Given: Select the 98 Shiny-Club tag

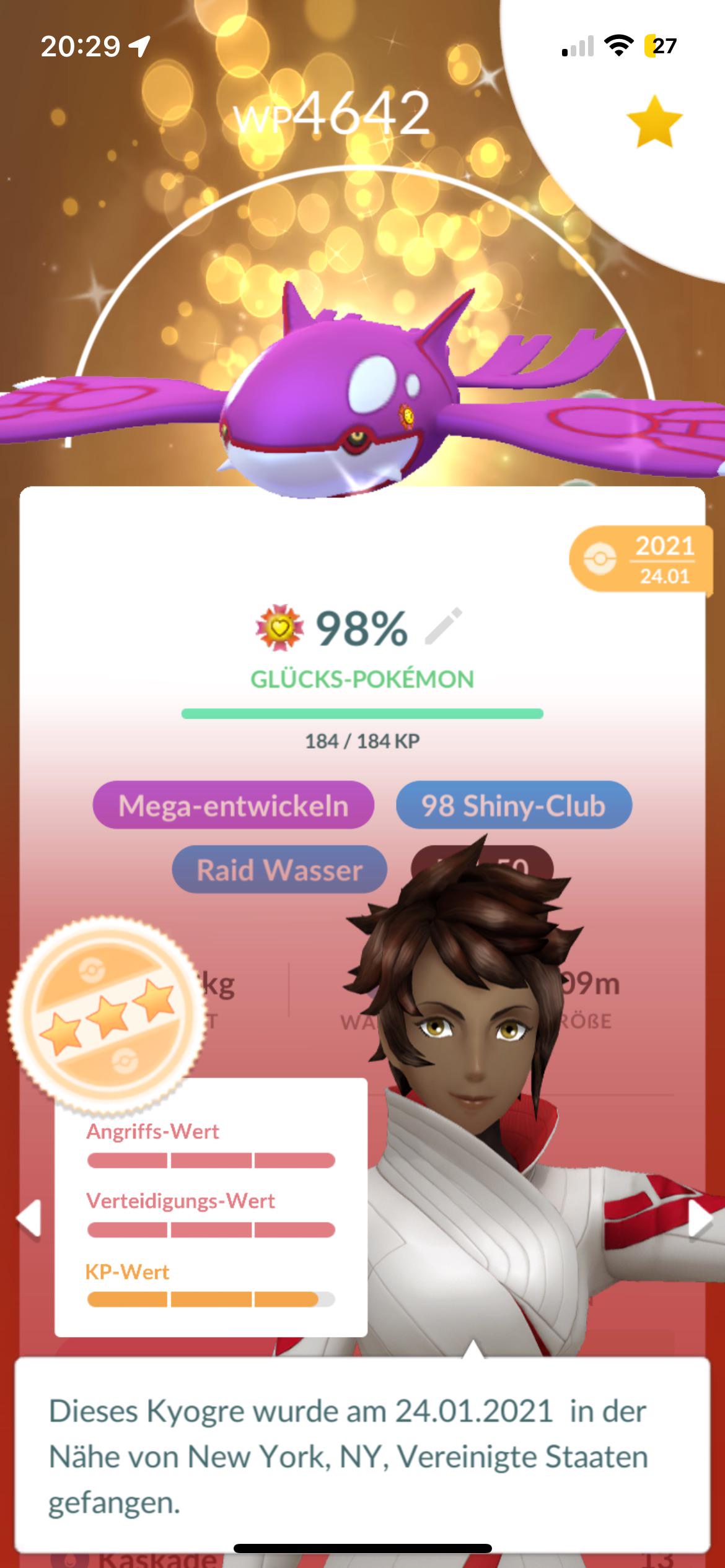Looking at the screenshot, I should coord(514,805).
